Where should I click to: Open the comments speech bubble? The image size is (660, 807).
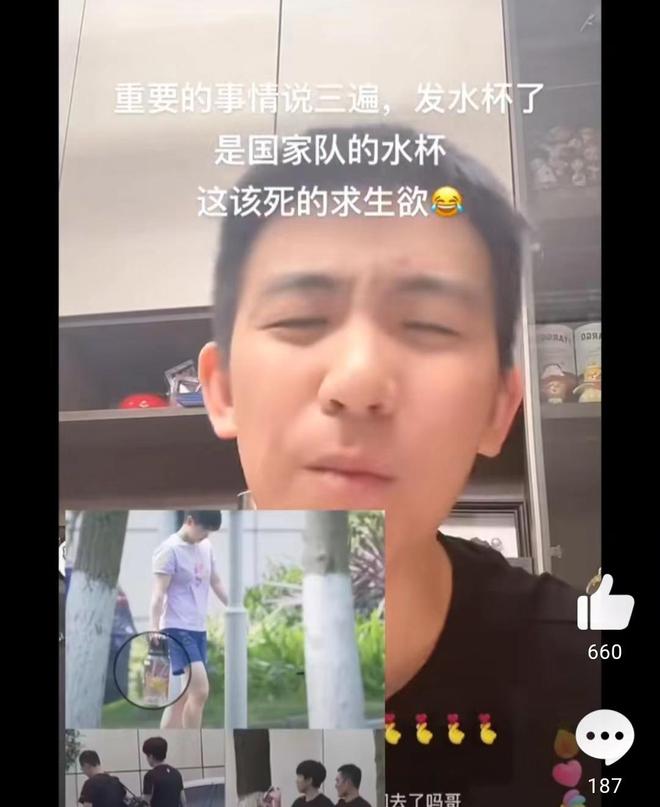point(604,739)
